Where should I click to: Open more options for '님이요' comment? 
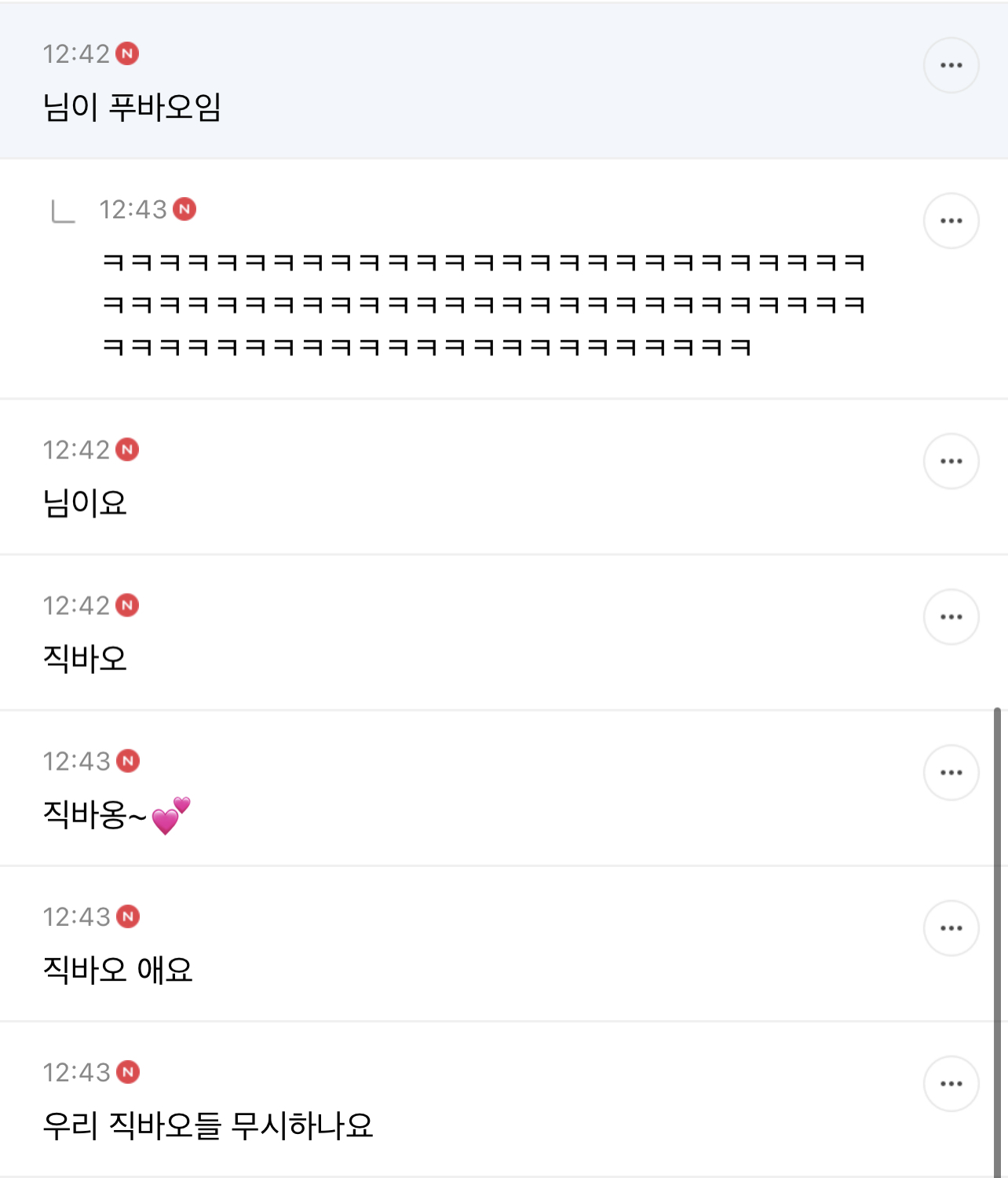point(951,461)
